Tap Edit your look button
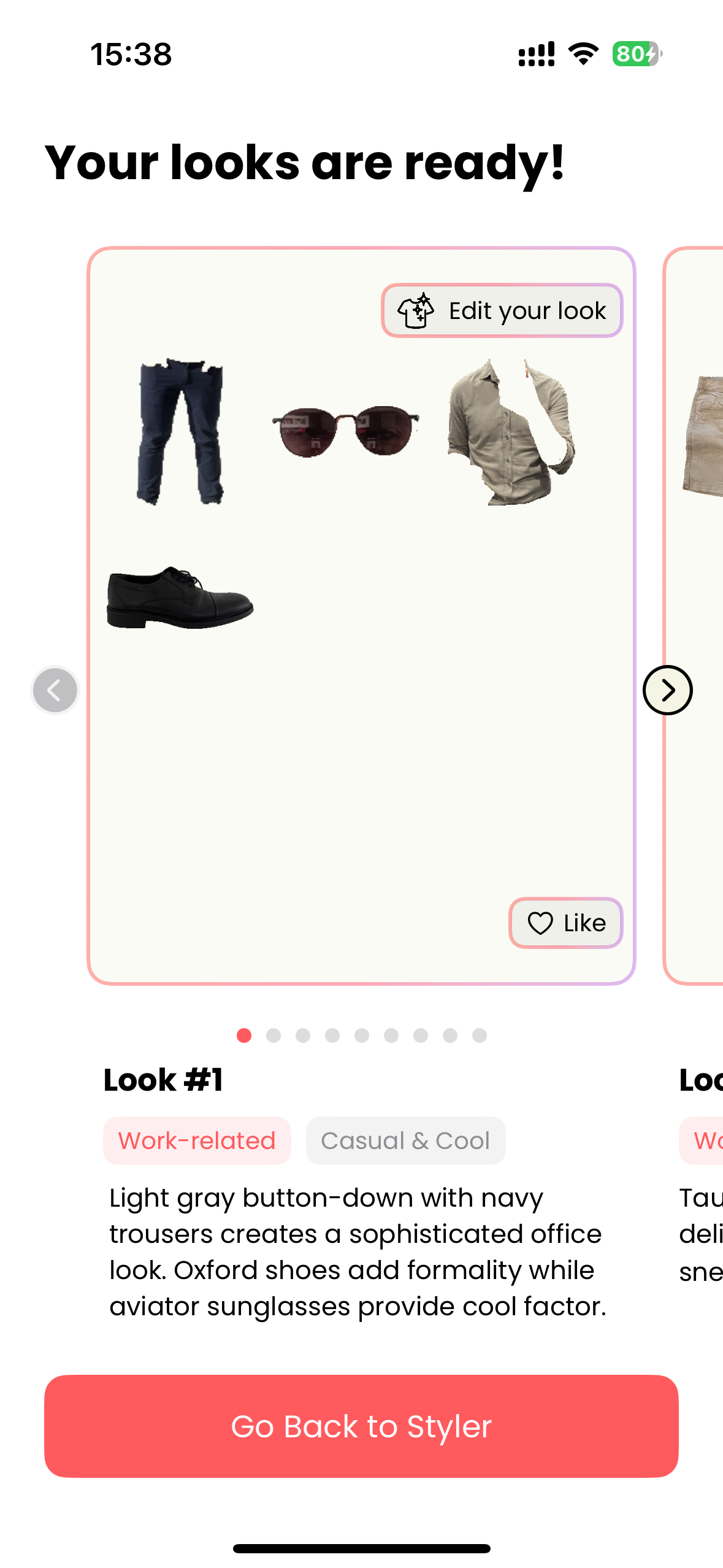 (502, 310)
